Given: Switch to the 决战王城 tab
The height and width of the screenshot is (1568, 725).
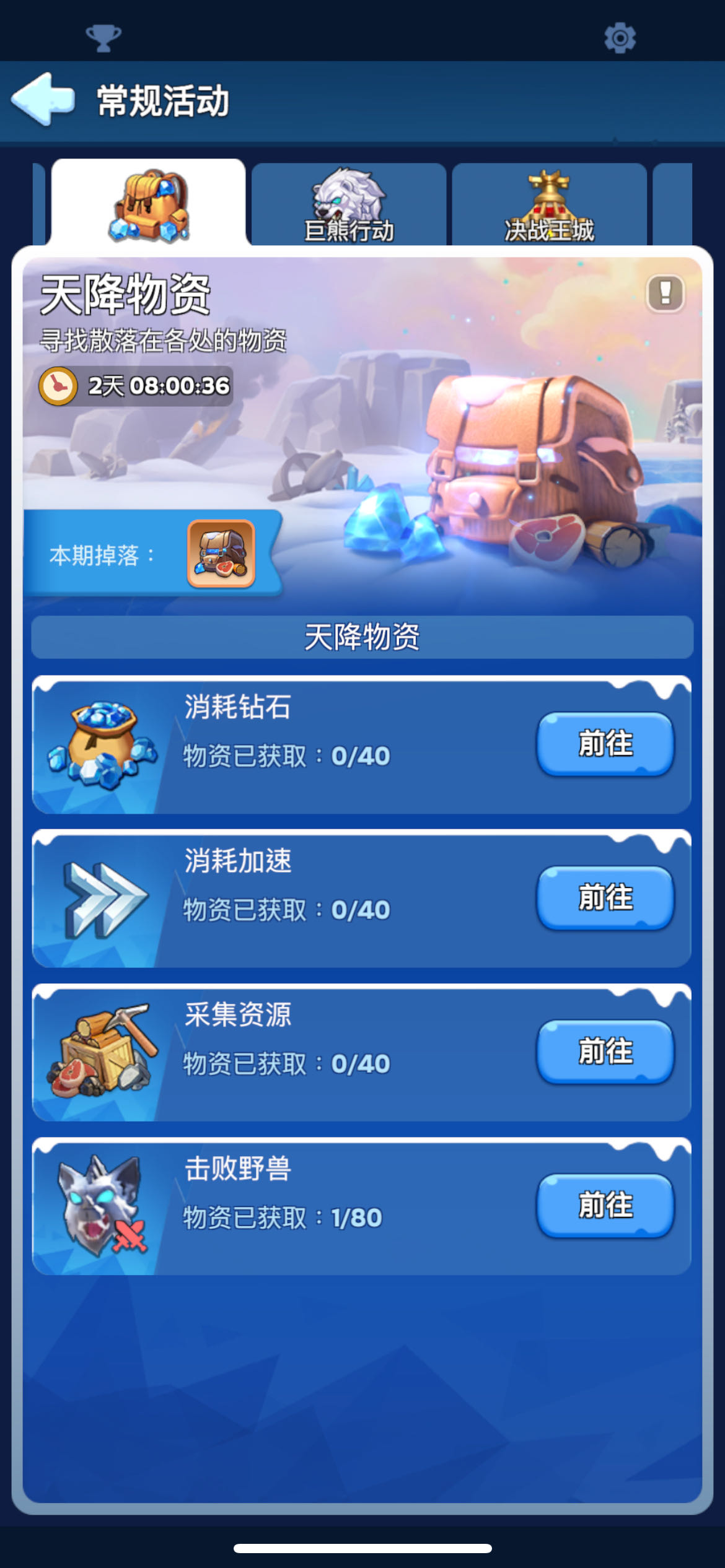Looking at the screenshot, I should point(549,206).
